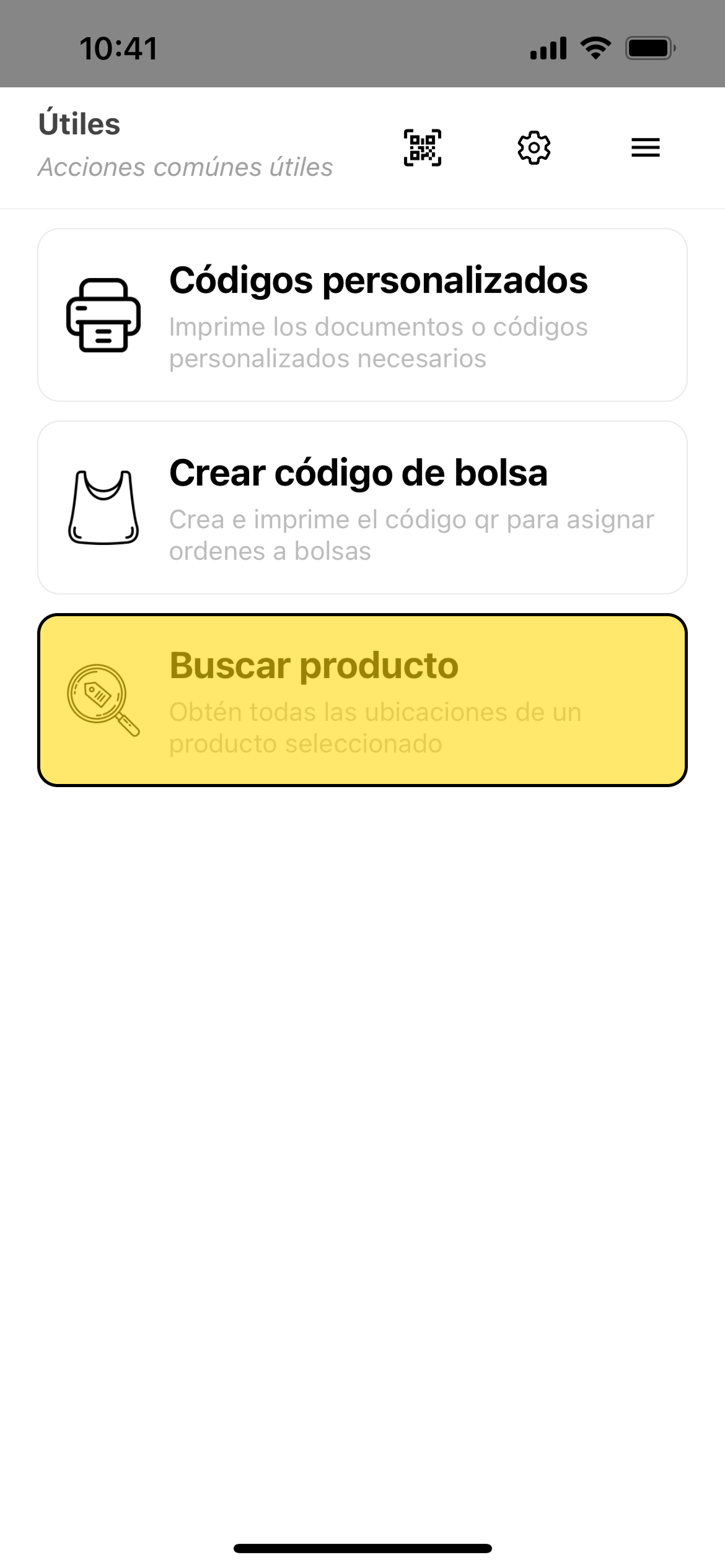Open Códigos personalizados card
This screenshot has height=1568, width=725.
[x=362, y=315]
